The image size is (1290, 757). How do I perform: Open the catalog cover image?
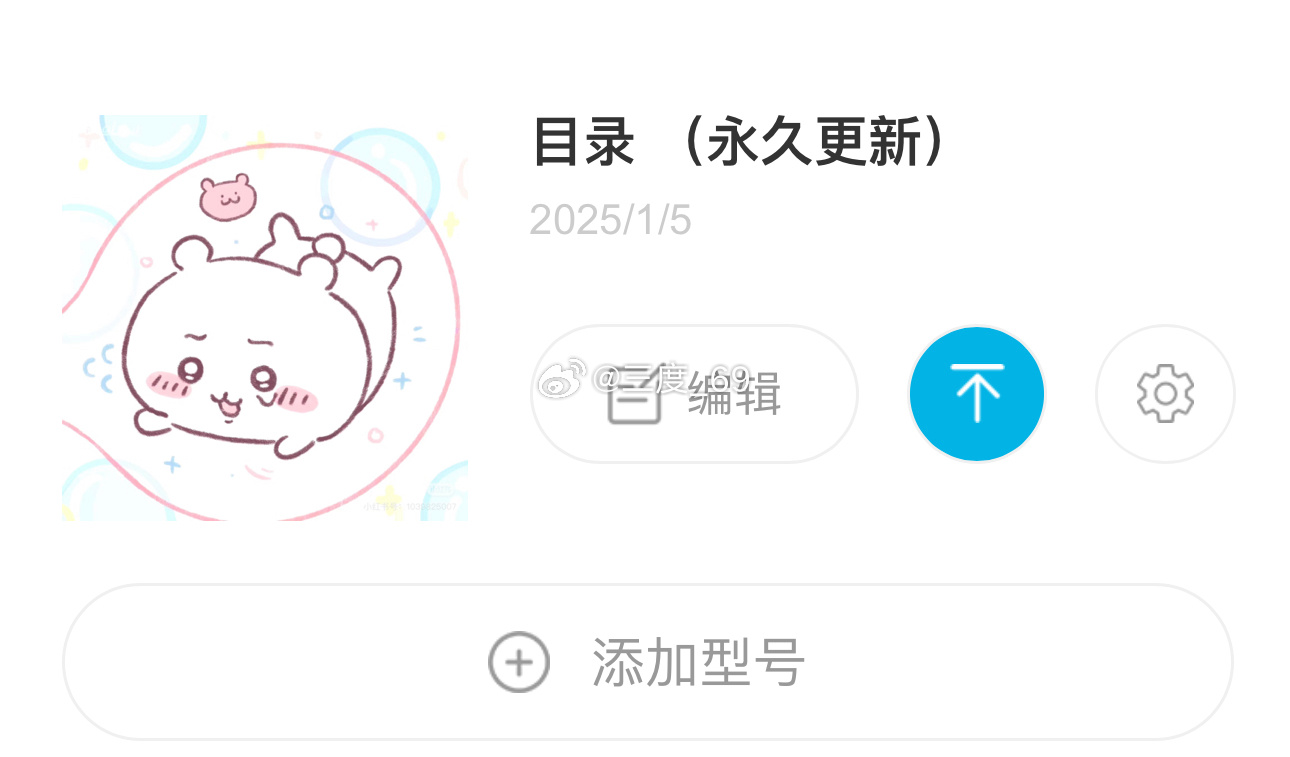(265, 318)
